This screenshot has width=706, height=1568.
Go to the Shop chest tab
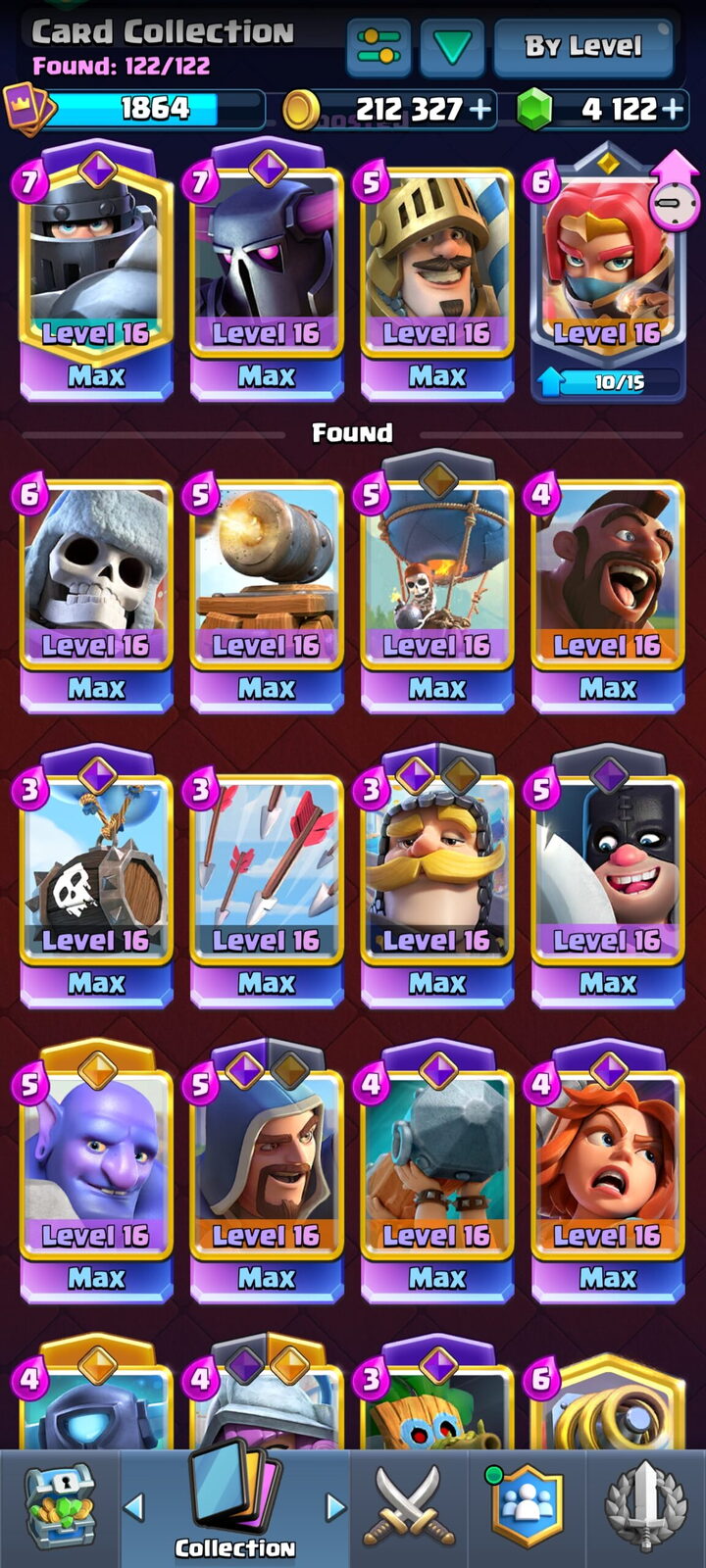click(60, 1506)
